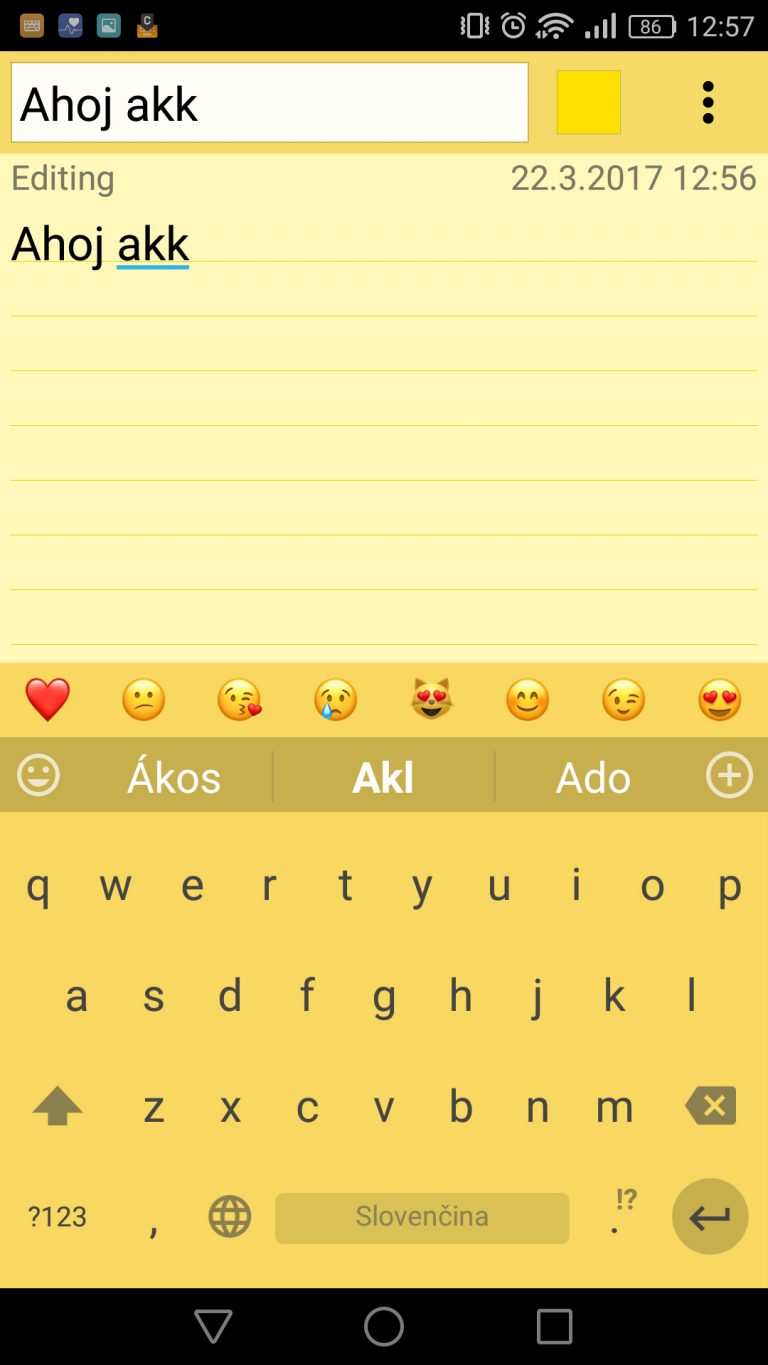Open the emoji keyboard via smiley icon
This screenshot has width=768, height=1365.
click(39, 775)
